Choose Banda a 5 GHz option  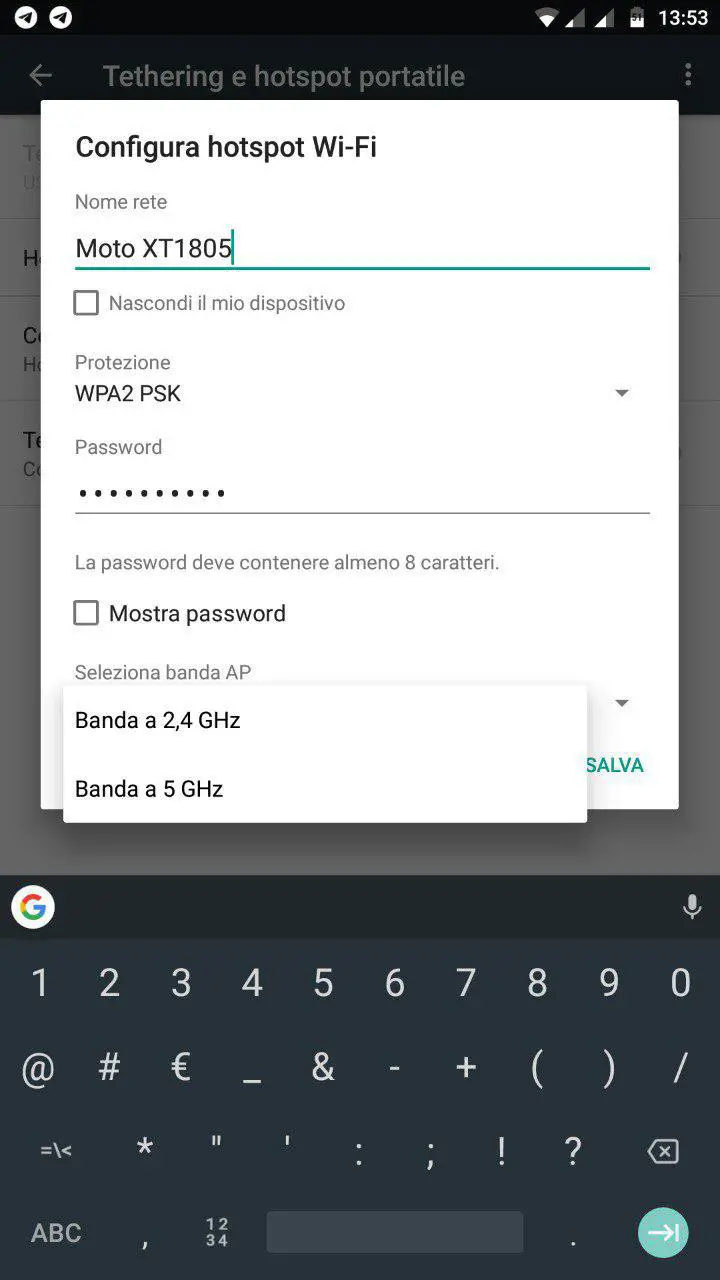point(325,789)
